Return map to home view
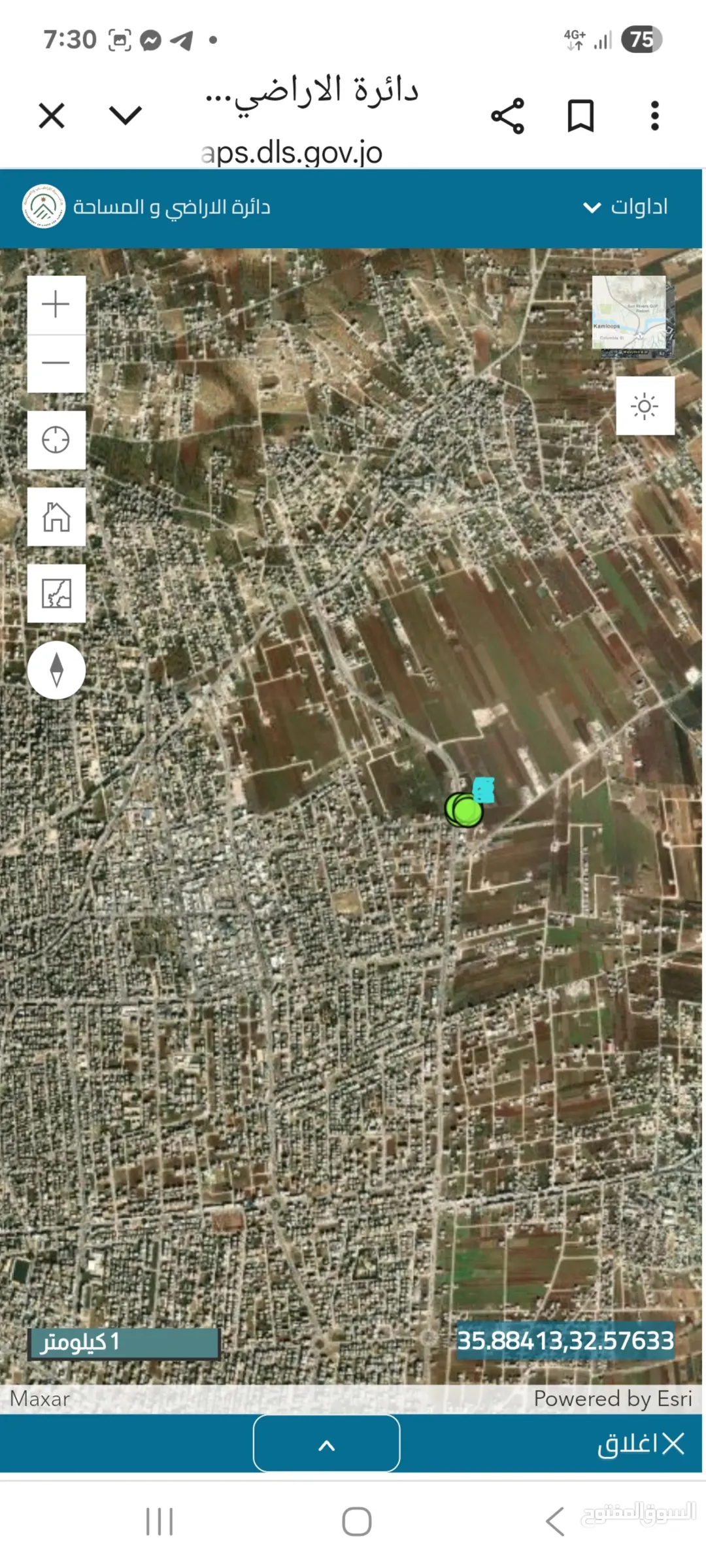 pyautogui.click(x=56, y=516)
